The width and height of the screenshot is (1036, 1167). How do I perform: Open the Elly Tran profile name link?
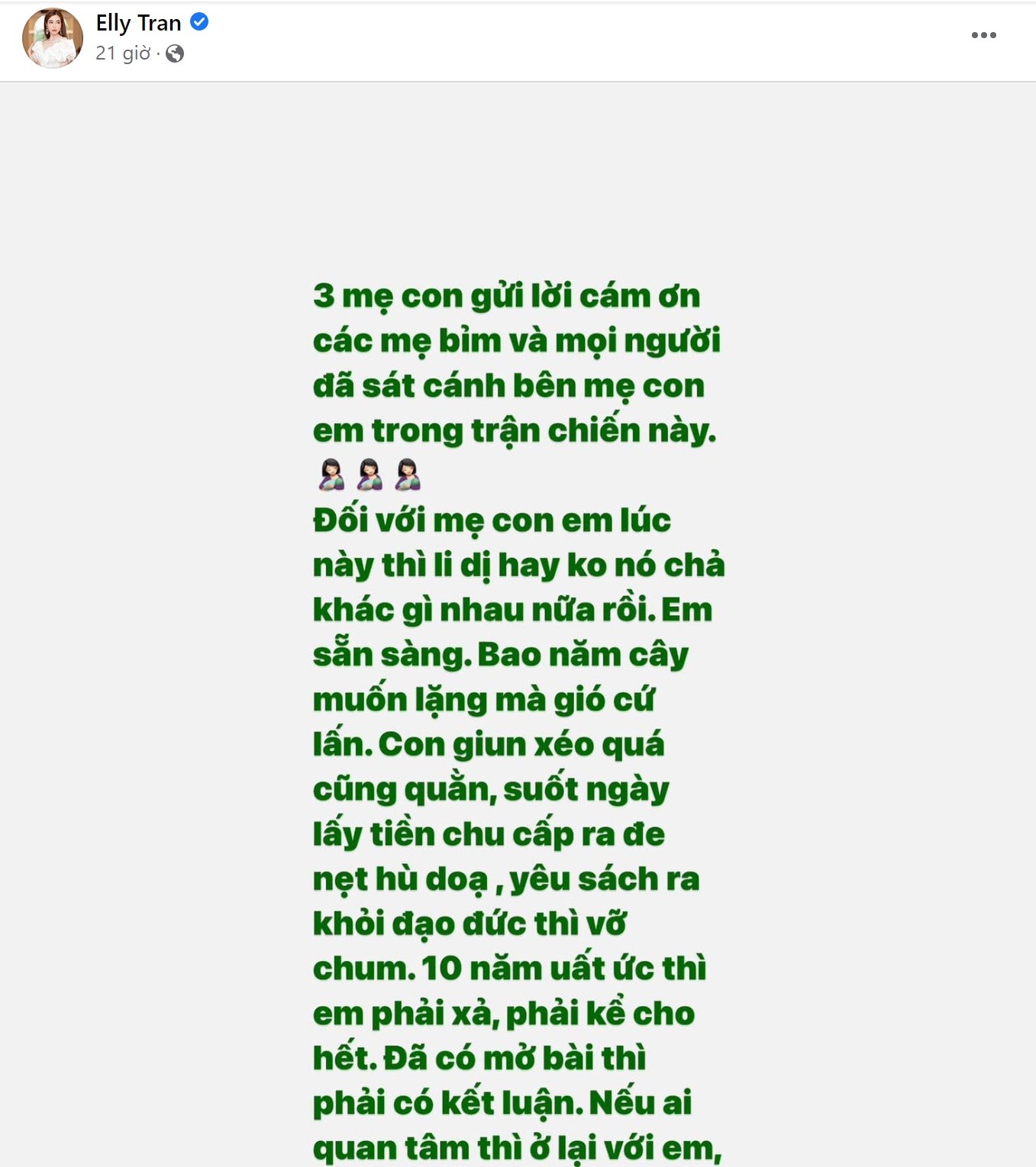point(138,23)
